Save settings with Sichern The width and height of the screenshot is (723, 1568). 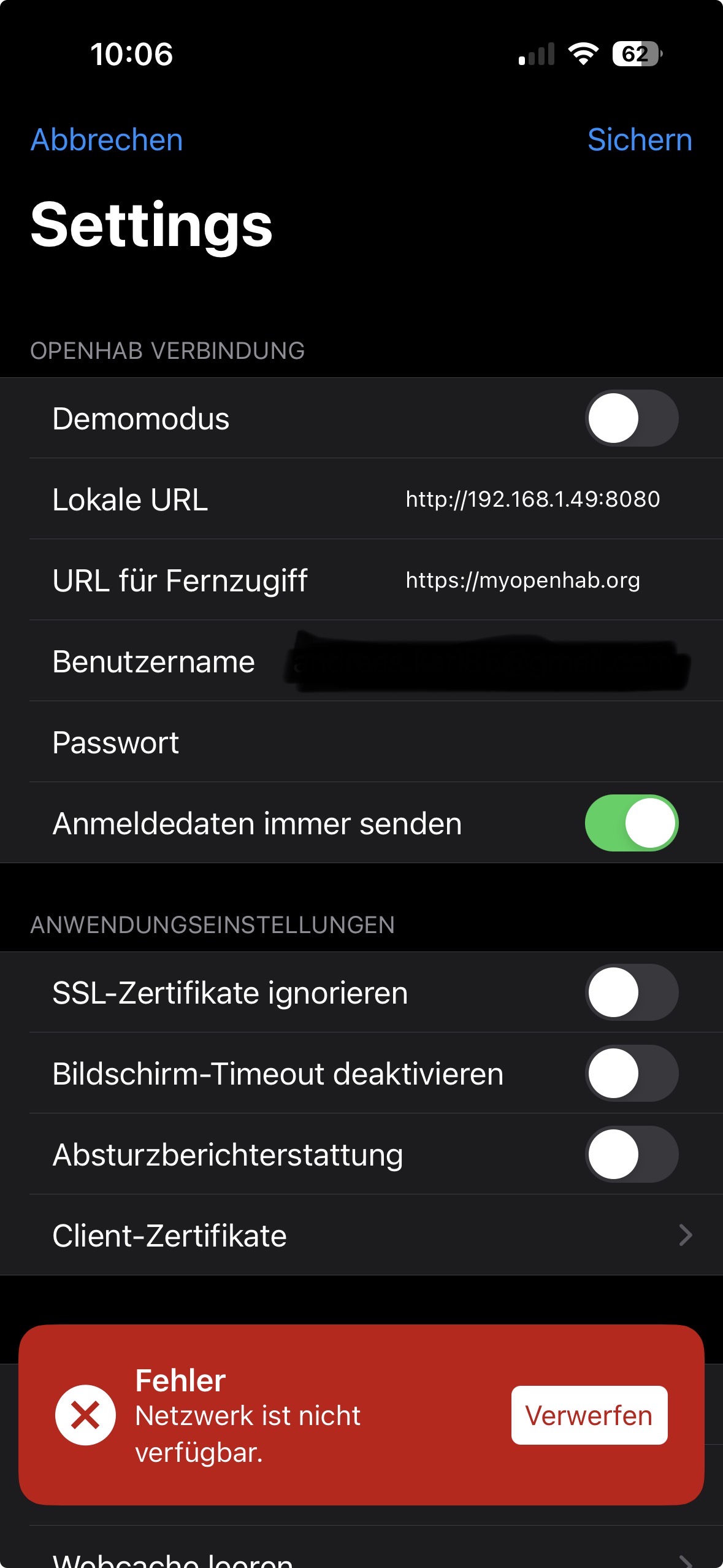tap(639, 140)
